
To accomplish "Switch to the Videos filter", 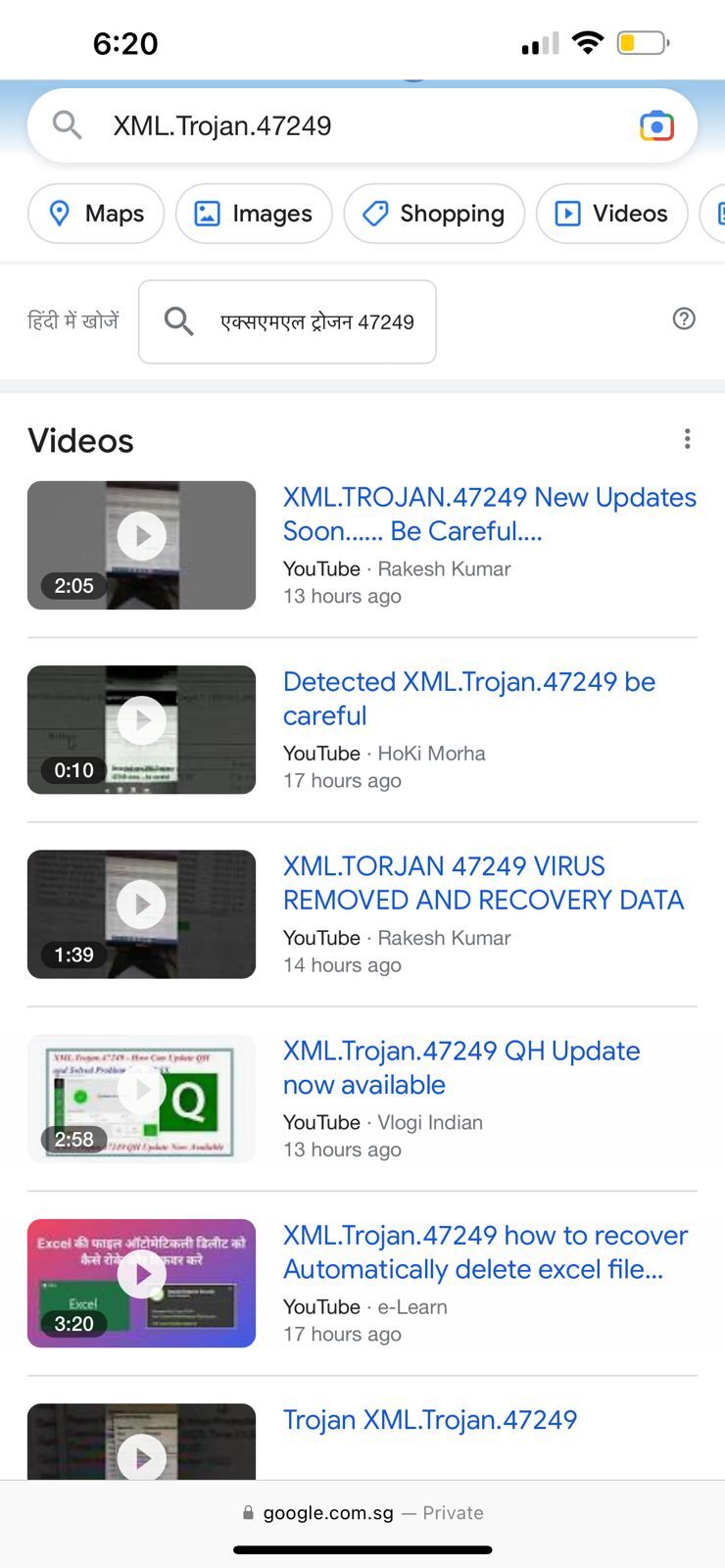I will (612, 214).
